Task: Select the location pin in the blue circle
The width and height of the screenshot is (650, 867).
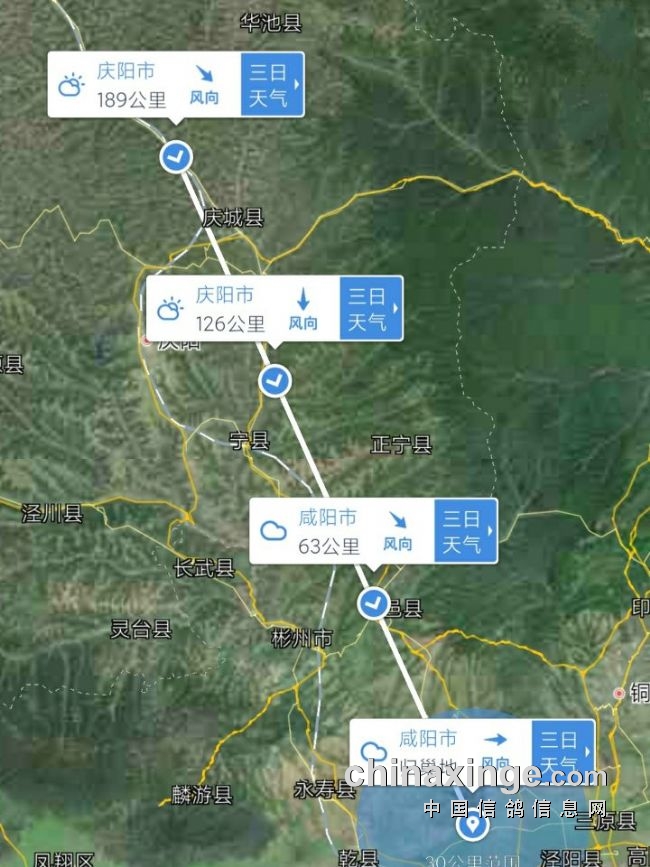Action: click(x=472, y=826)
